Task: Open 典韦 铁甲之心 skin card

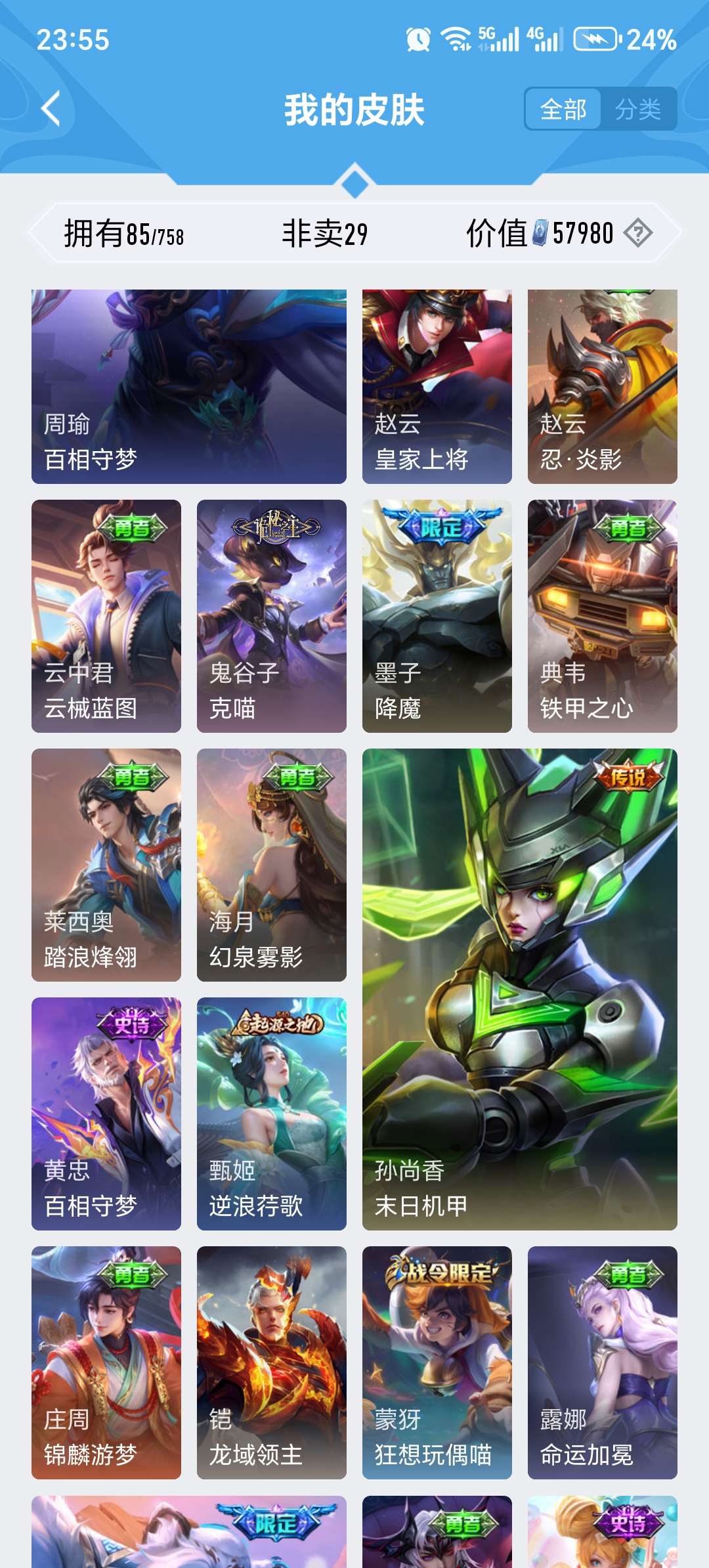Action: click(602, 616)
